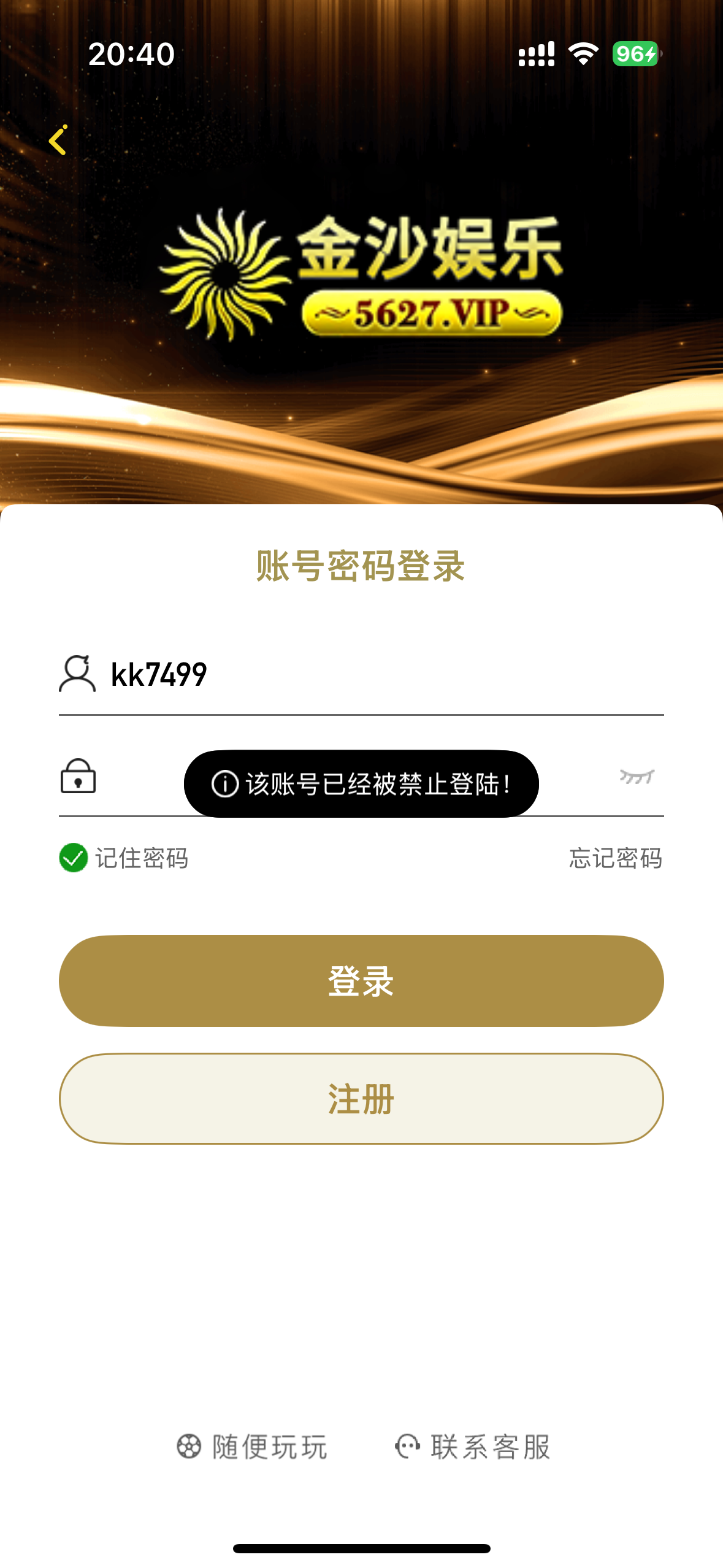The image size is (723, 1568).
Task: Focus the password input field
Action: [x=141, y=778]
